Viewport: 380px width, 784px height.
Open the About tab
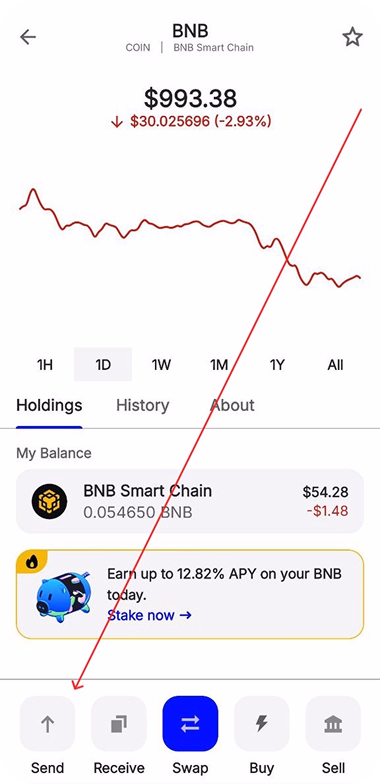click(232, 405)
